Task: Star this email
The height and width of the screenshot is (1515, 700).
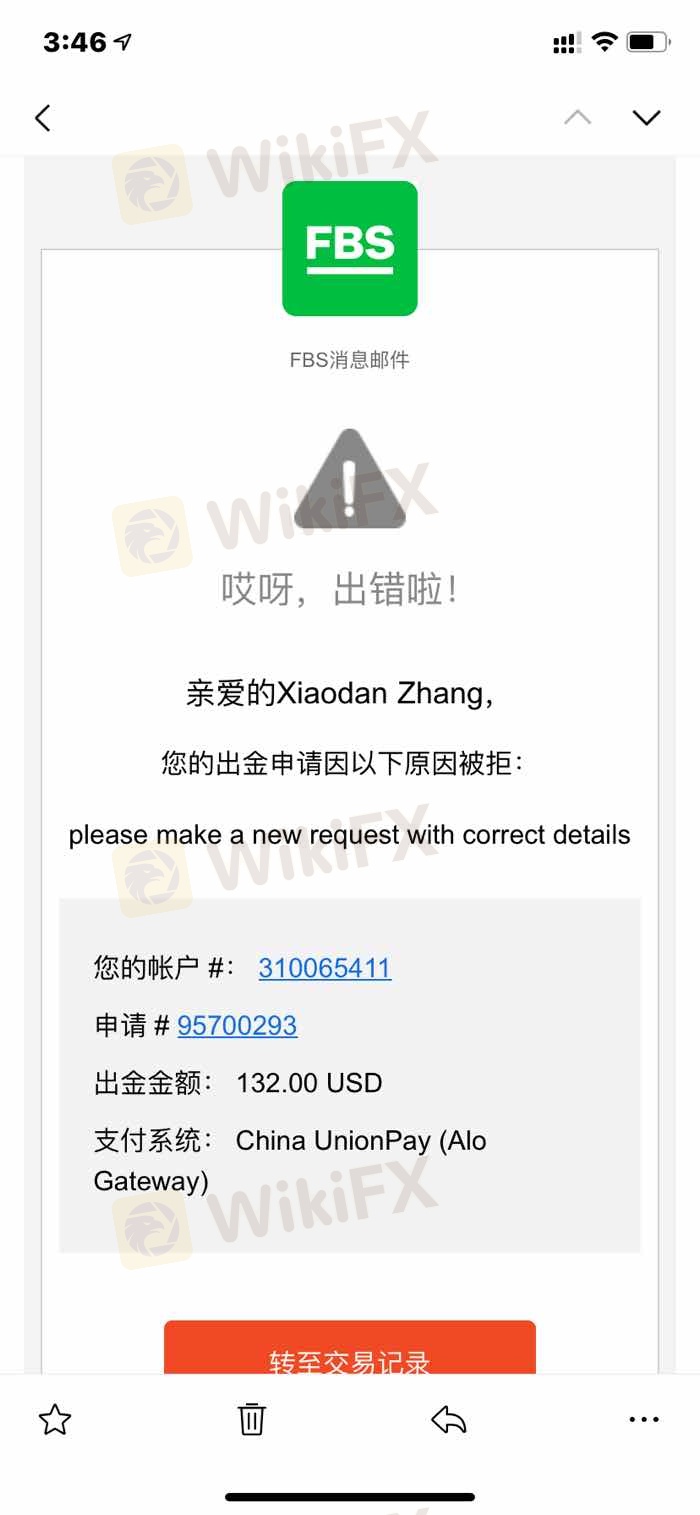Action: (x=55, y=1419)
